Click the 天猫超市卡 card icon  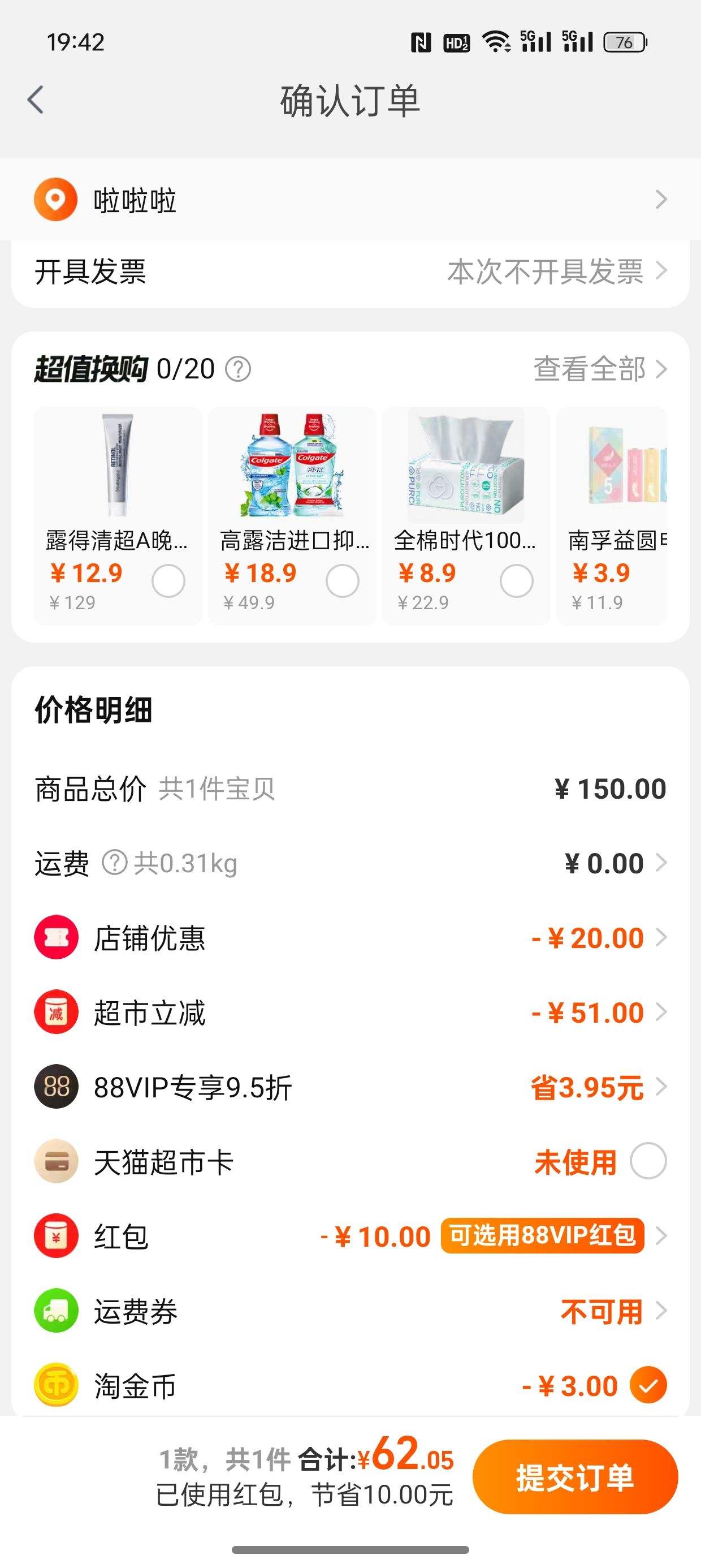[55, 1161]
